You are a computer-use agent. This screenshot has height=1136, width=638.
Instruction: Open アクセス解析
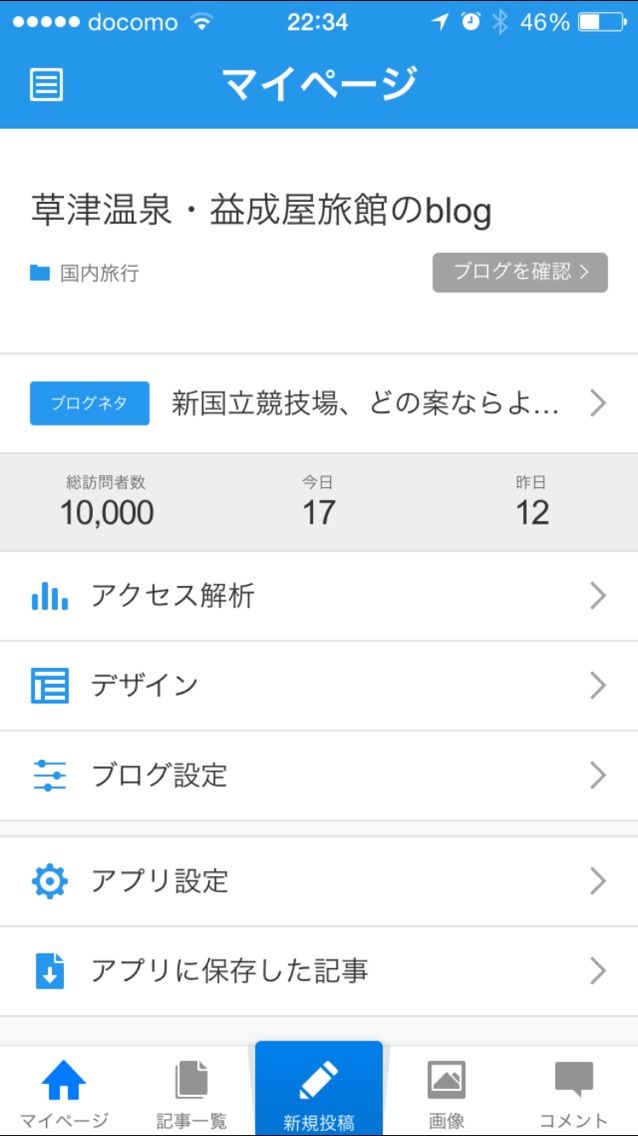[x=319, y=596]
